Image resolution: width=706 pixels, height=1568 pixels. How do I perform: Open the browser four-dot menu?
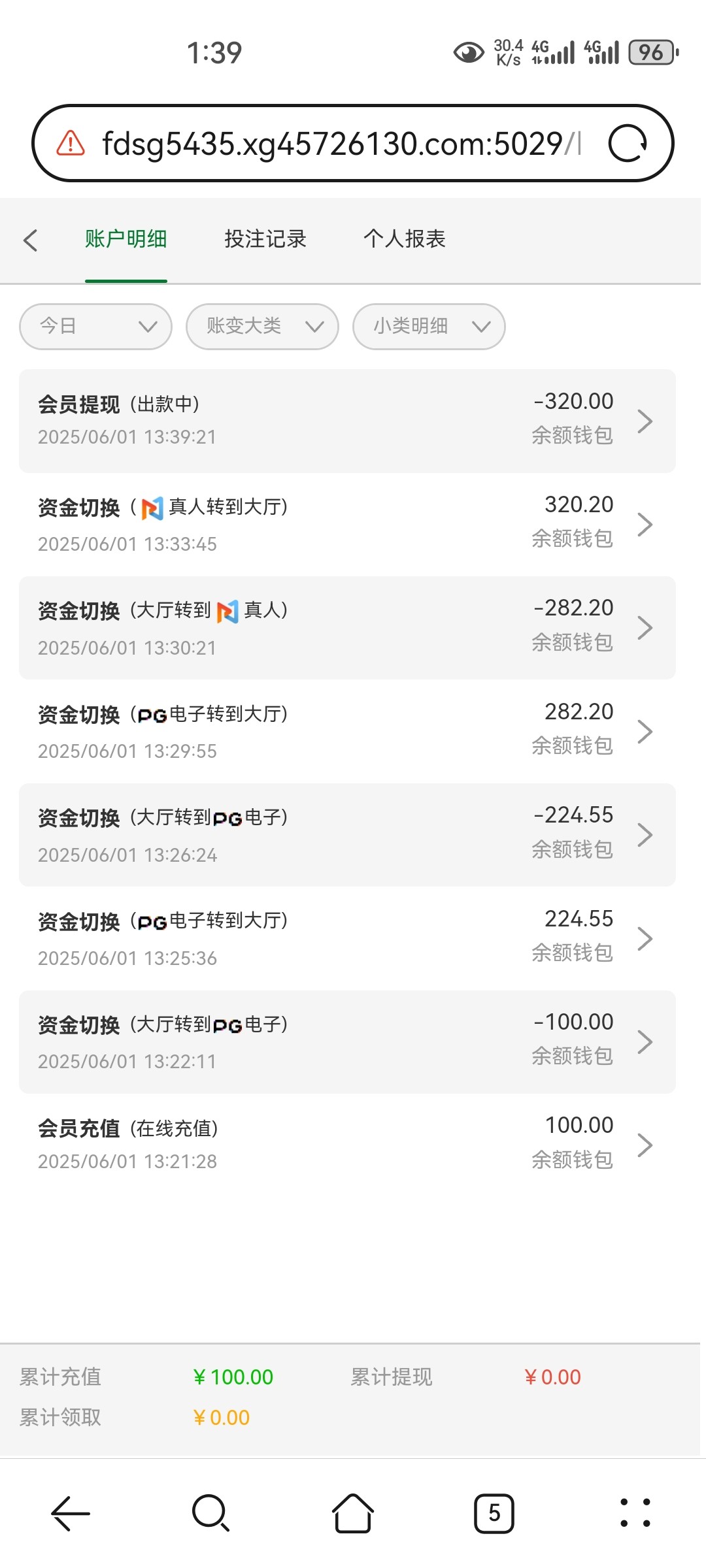point(635,1513)
